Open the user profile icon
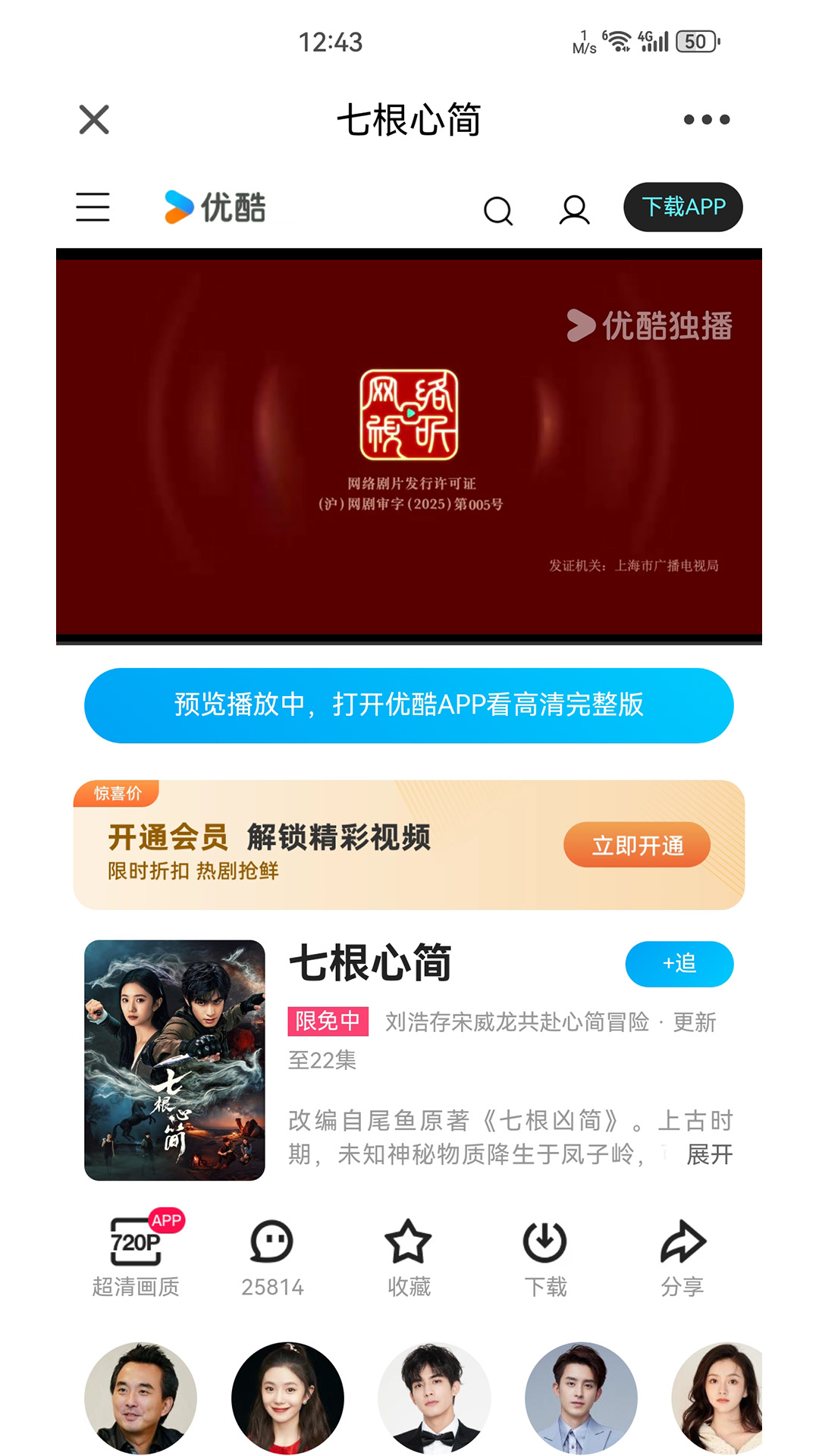This screenshot has height=1456, width=819. point(574,208)
